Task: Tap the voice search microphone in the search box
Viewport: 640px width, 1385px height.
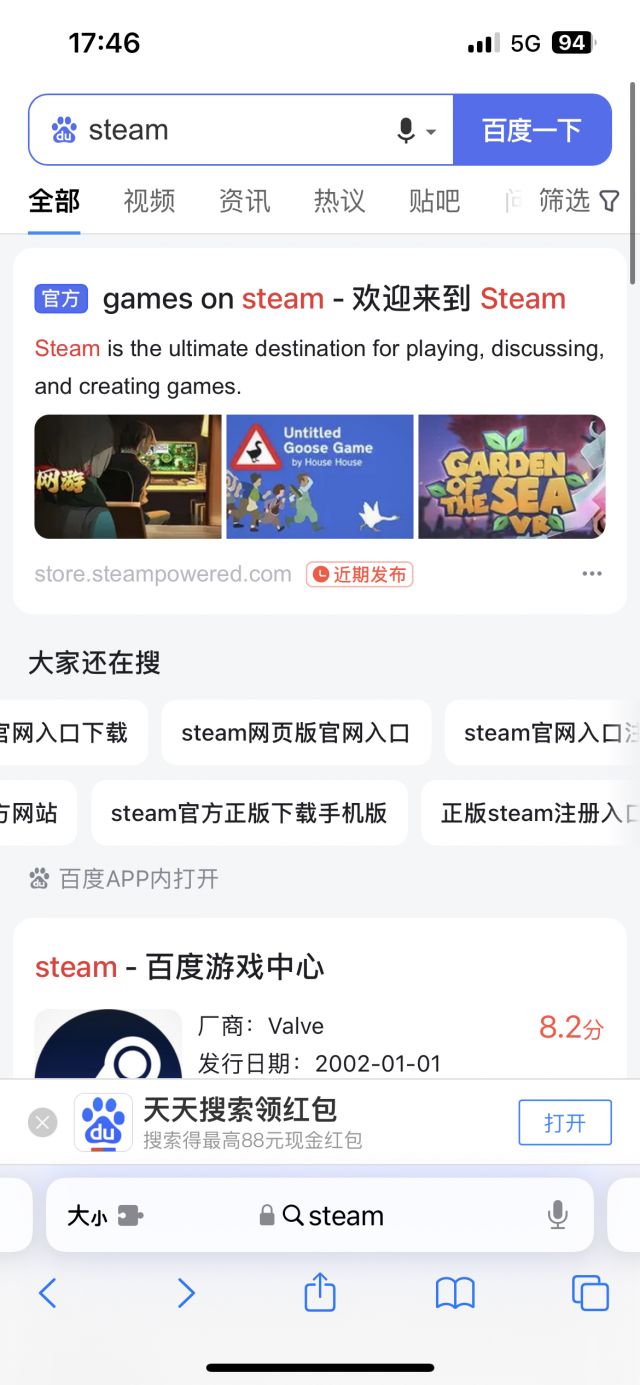Action: click(406, 131)
